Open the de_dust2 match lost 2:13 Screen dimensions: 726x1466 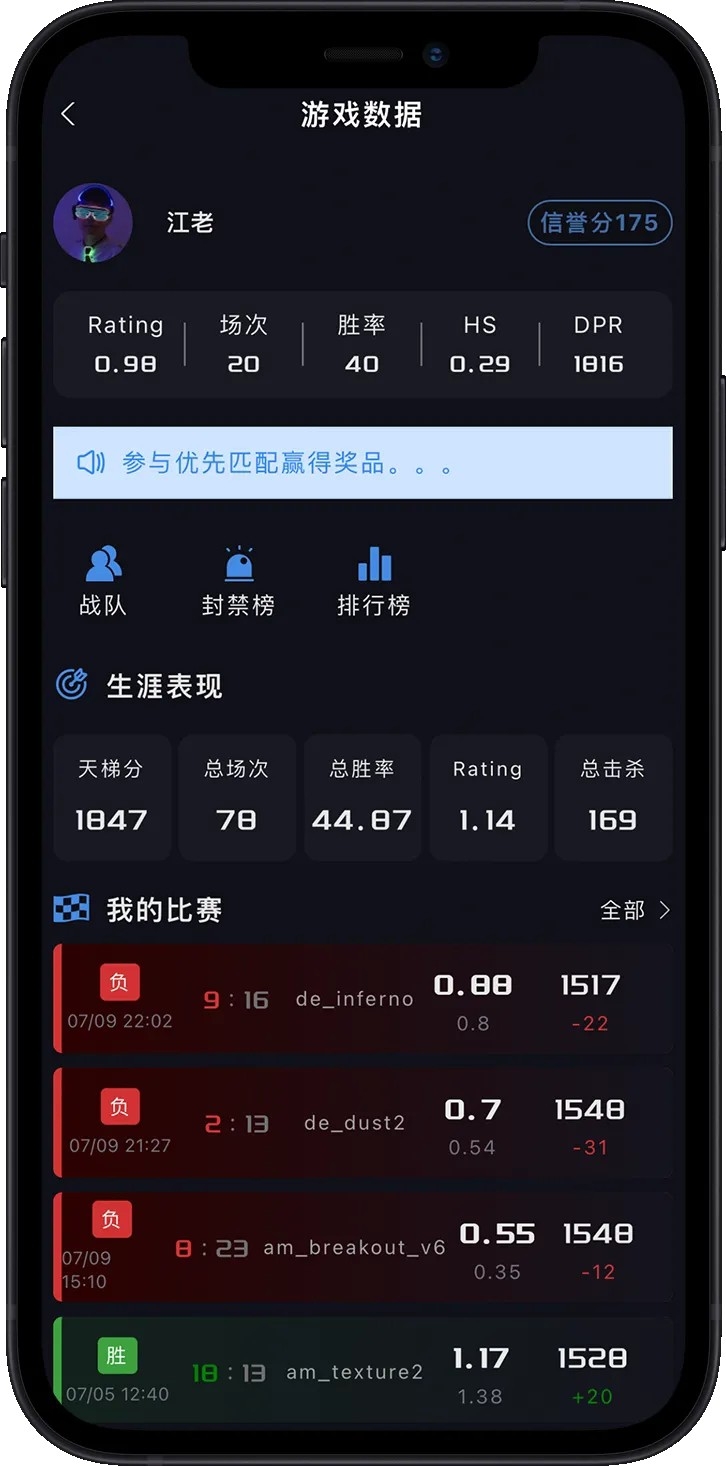pos(362,1123)
